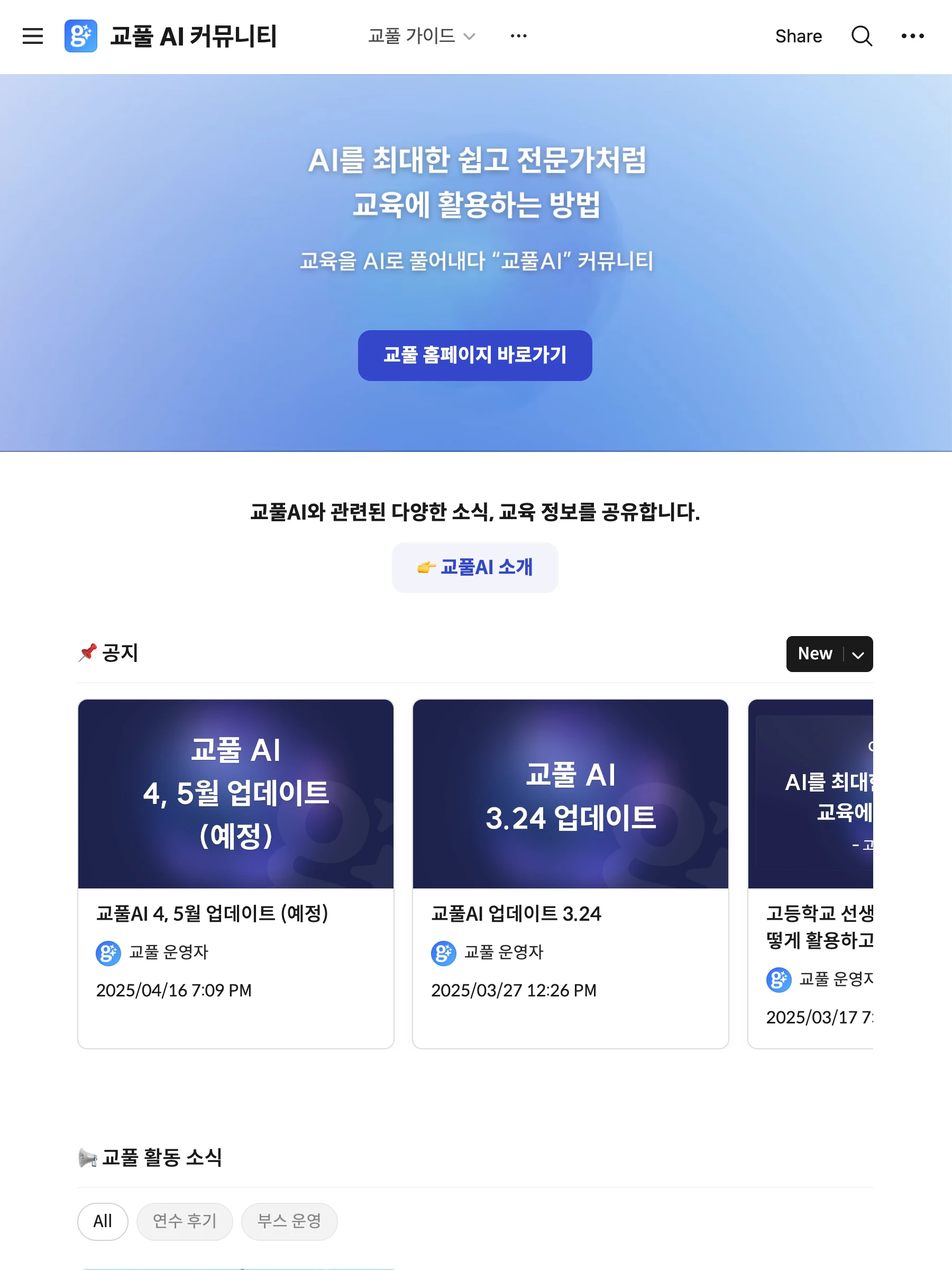Open the 교풀AI 소개 link
The height and width of the screenshot is (1270, 952).
(x=474, y=567)
